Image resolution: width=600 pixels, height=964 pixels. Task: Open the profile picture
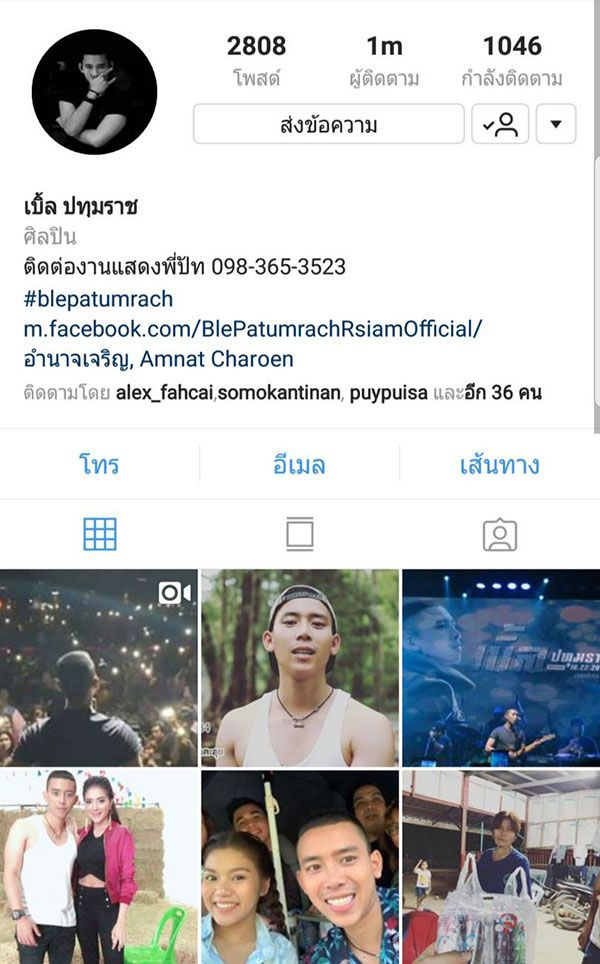(94, 92)
